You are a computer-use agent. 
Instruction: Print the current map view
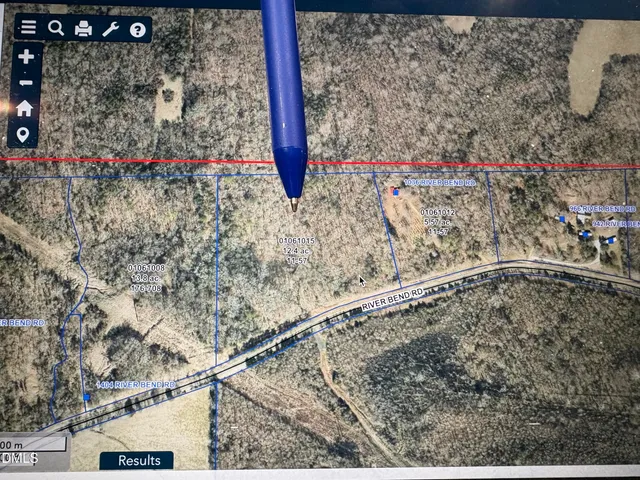[83, 29]
